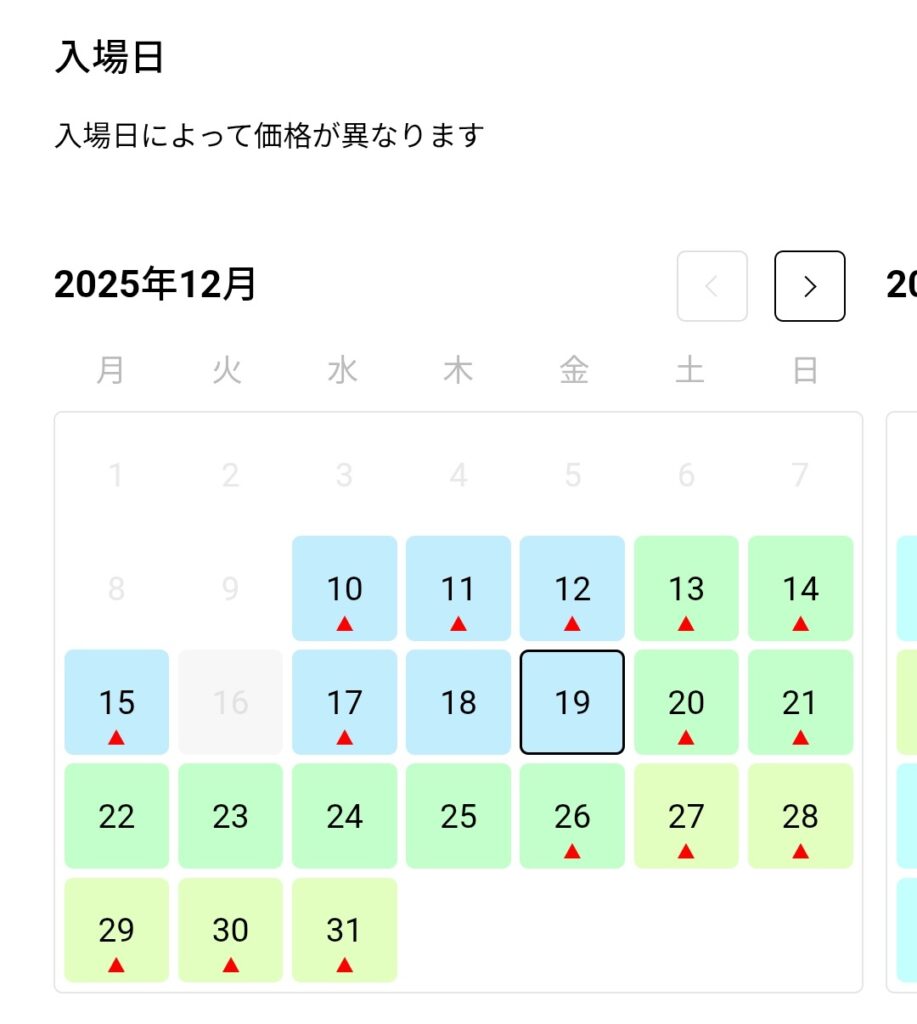917x1024 pixels.
Task: Select December 22 on calendar
Action: 116,816
